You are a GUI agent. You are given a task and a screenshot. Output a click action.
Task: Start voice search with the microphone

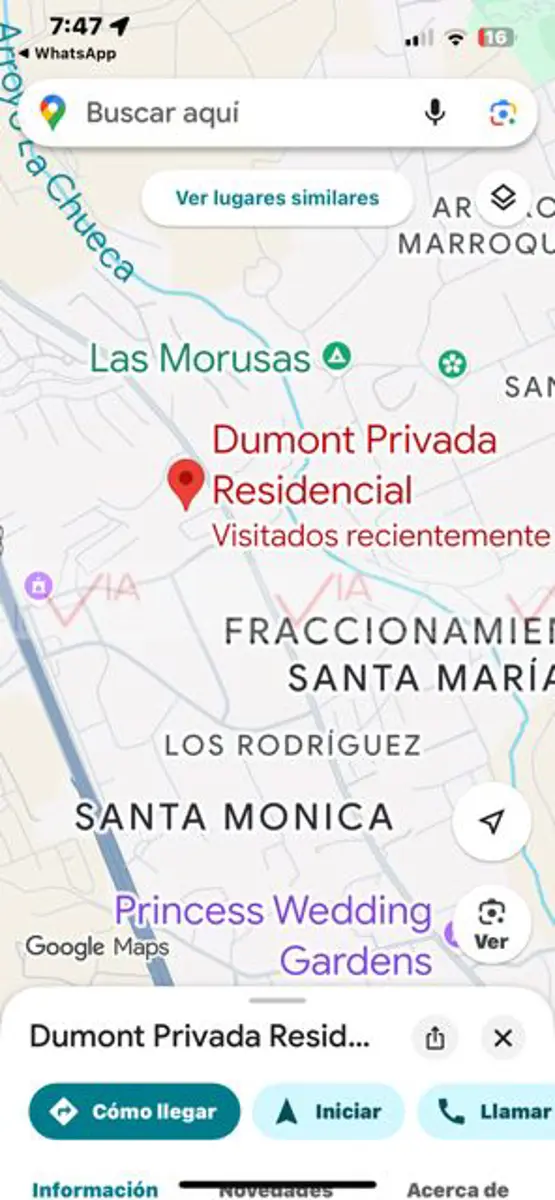click(434, 113)
